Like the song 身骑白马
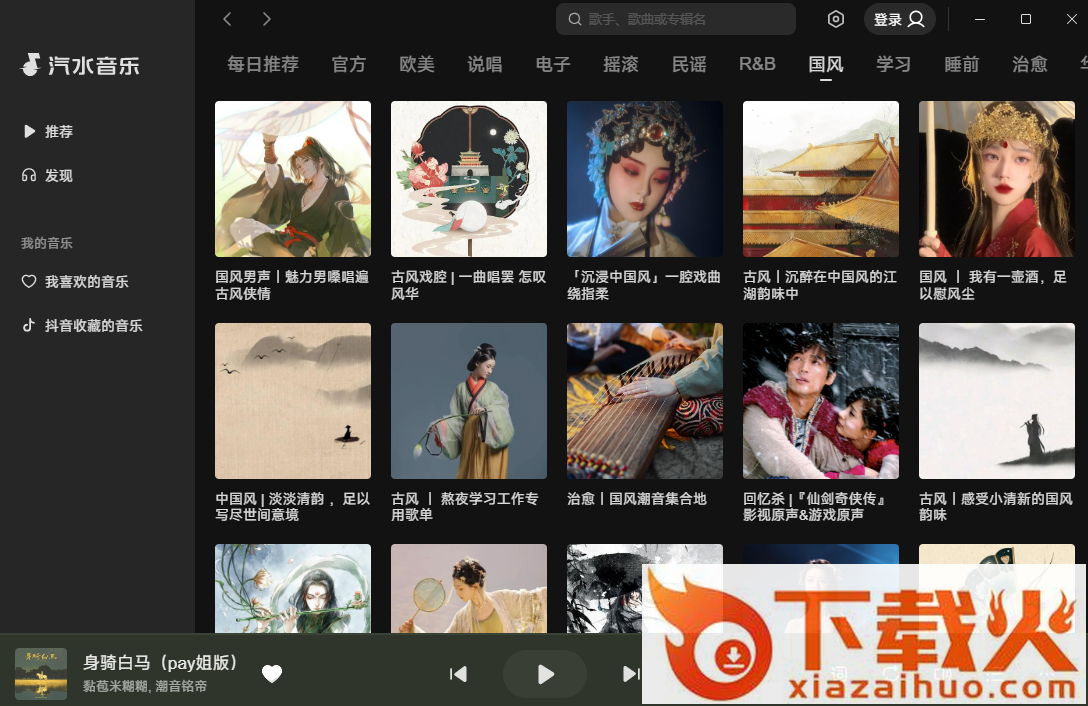Viewport: 1088px width, 706px height. coord(272,674)
